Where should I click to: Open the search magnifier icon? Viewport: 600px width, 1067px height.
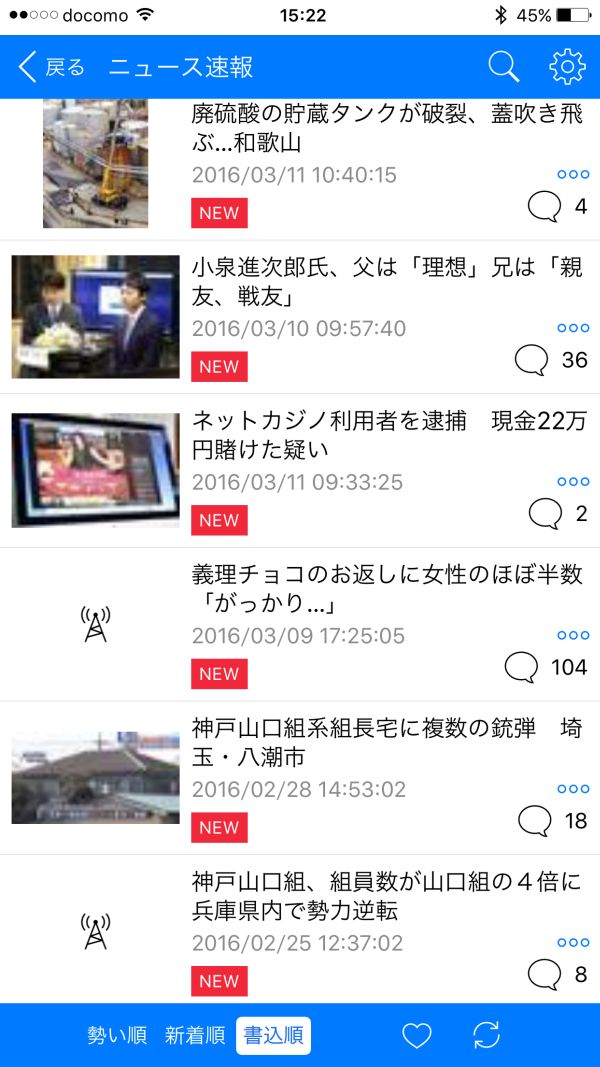504,67
